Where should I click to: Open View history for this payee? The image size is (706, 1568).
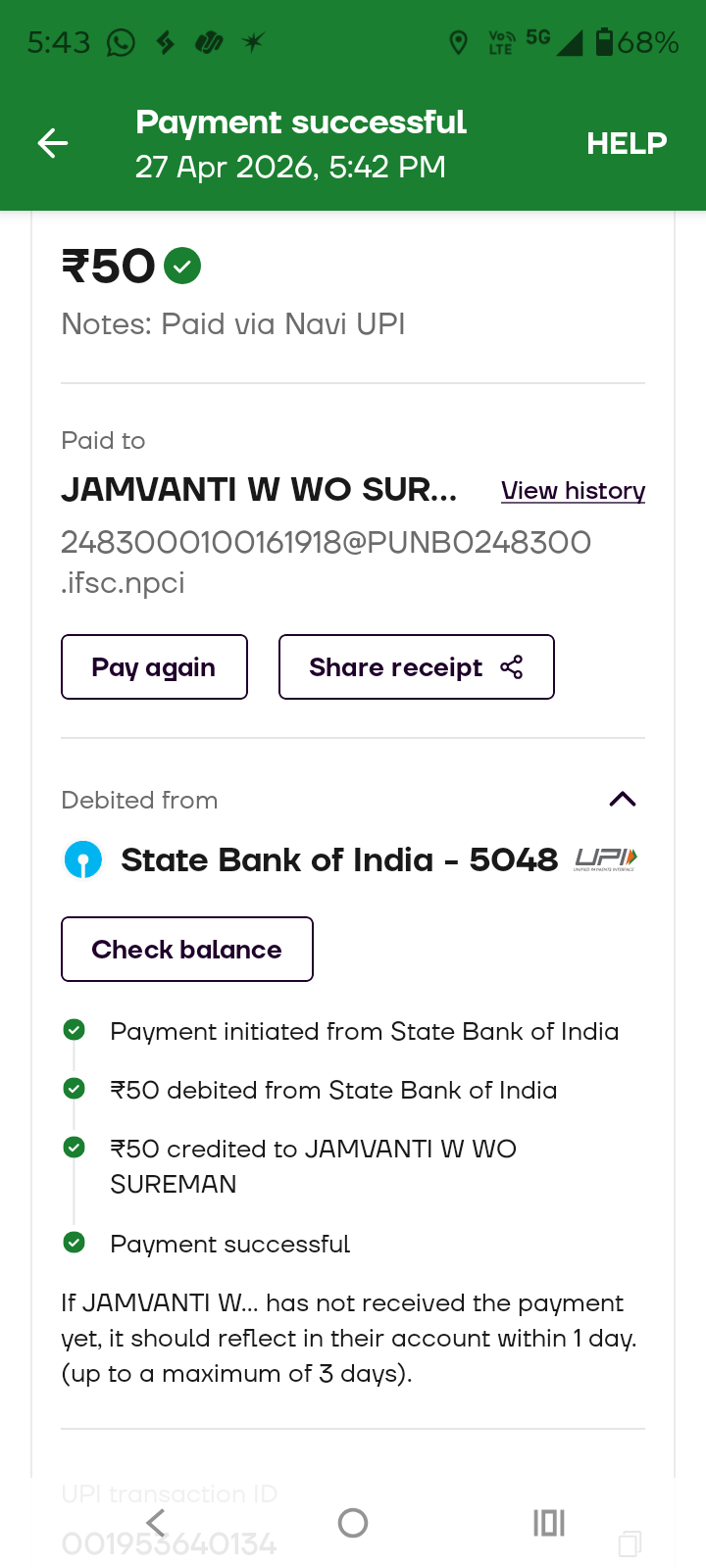point(573,490)
